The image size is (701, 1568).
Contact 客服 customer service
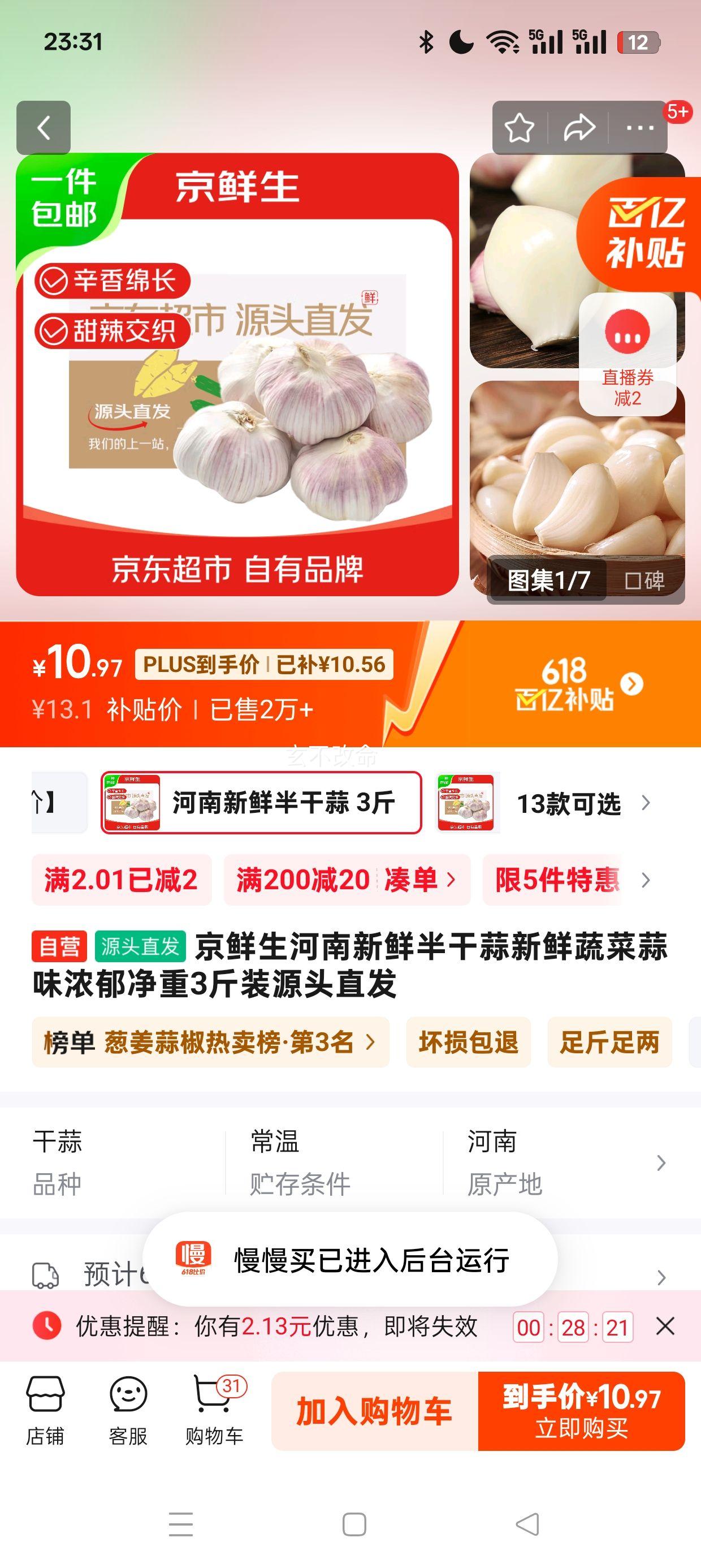click(x=128, y=1410)
